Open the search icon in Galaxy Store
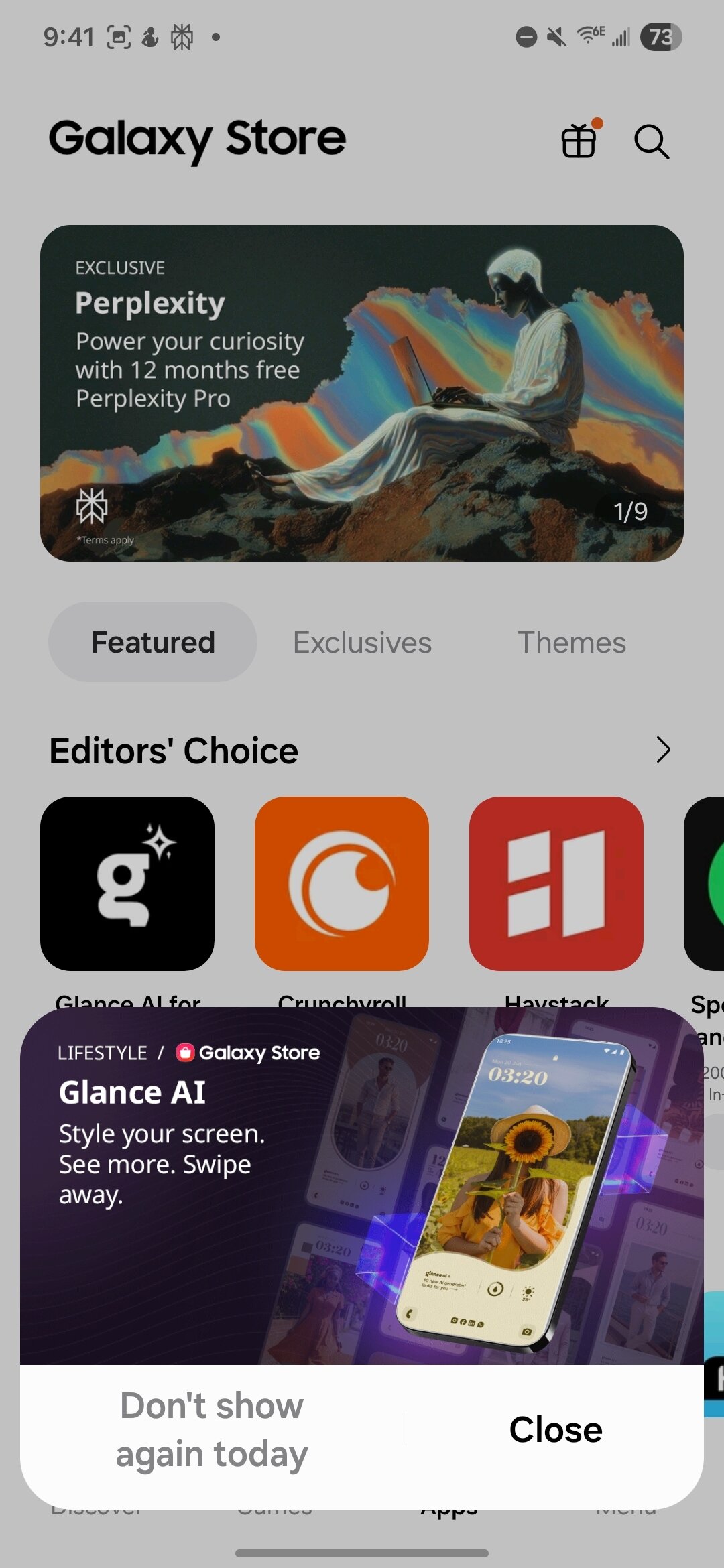Screen dimensions: 724x1568 click(x=651, y=141)
